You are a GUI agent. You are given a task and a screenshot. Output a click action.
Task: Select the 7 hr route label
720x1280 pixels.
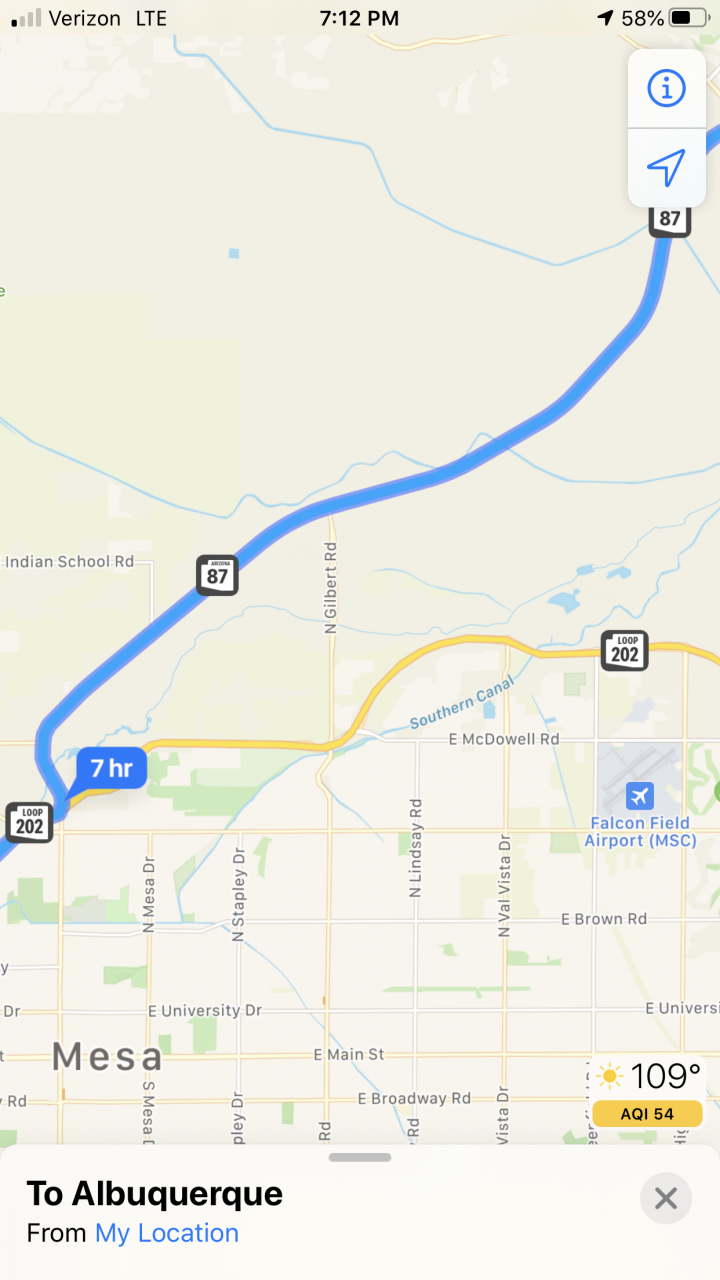pyautogui.click(x=111, y=769)
